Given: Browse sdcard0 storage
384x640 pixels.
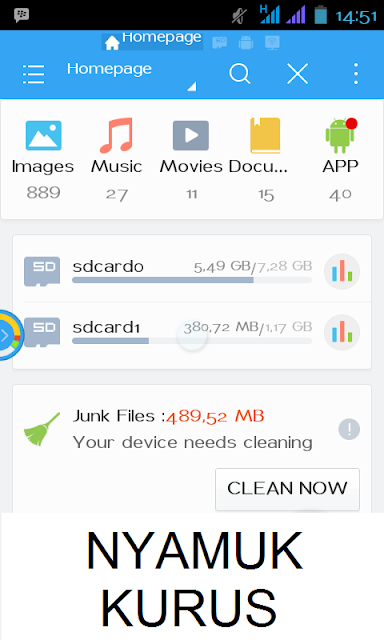Looking at the screenshot, I should 168,271.
